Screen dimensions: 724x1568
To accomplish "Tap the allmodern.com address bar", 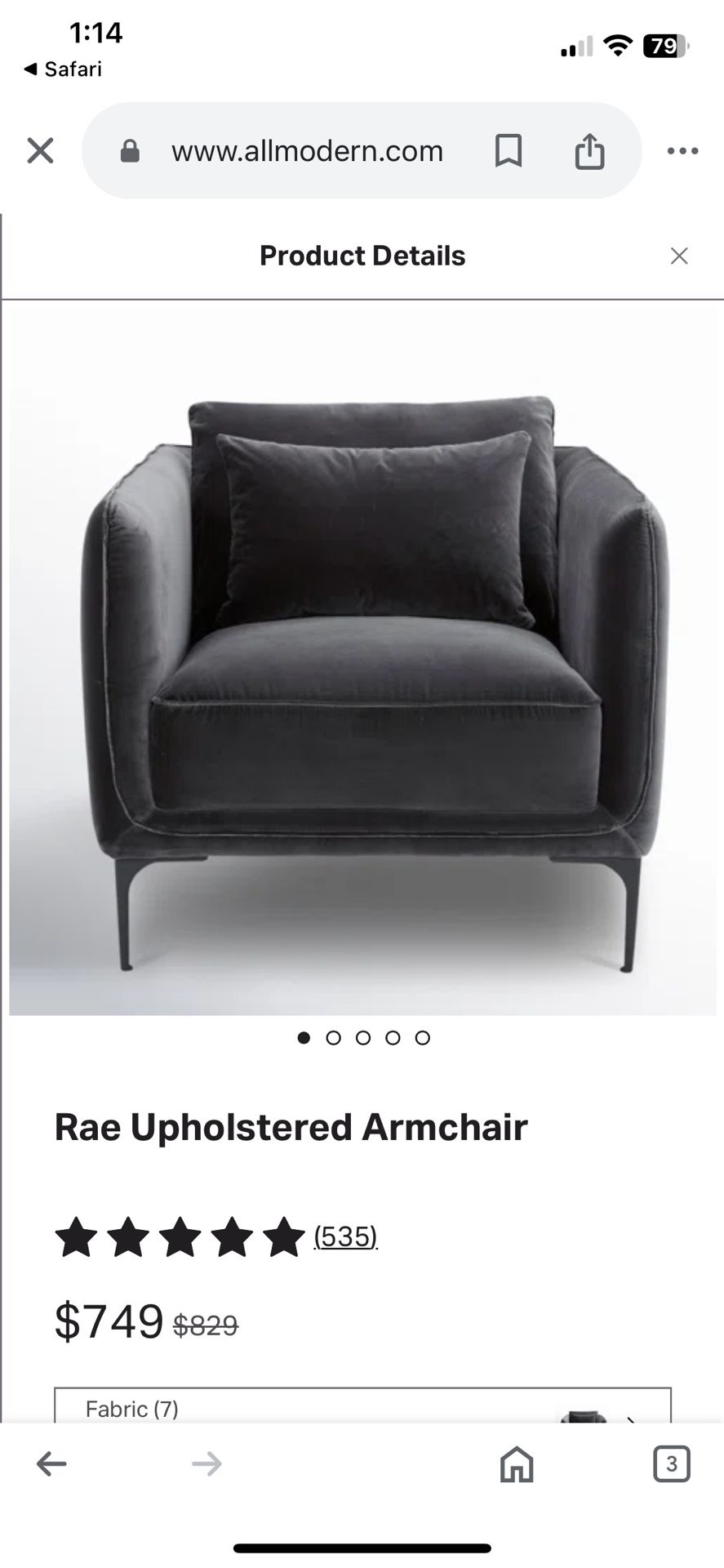I will coord(307,151).
